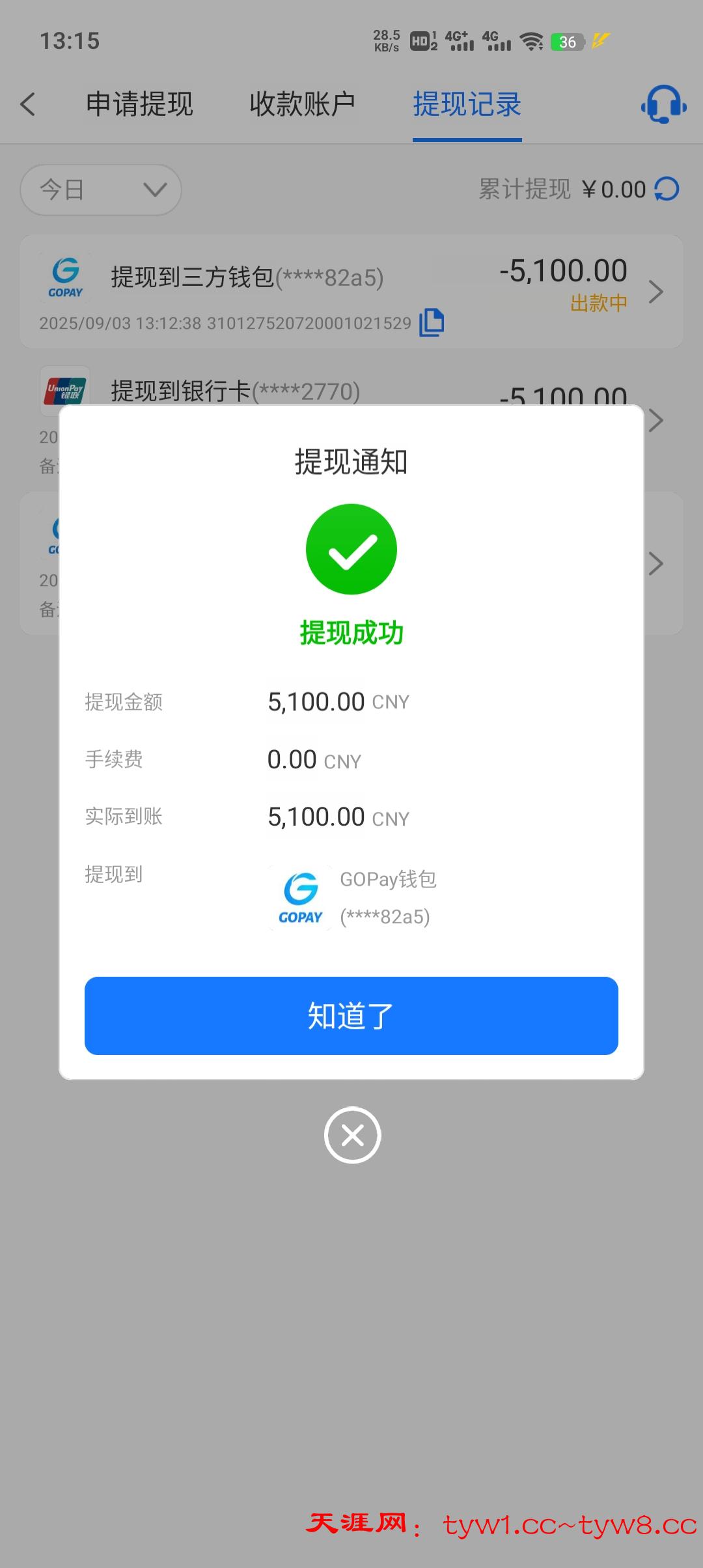Image resolution: width=703 pixels, height=1568 pixels.
Task: Select the 提现记录 tab label
Action: click(466, 104)
